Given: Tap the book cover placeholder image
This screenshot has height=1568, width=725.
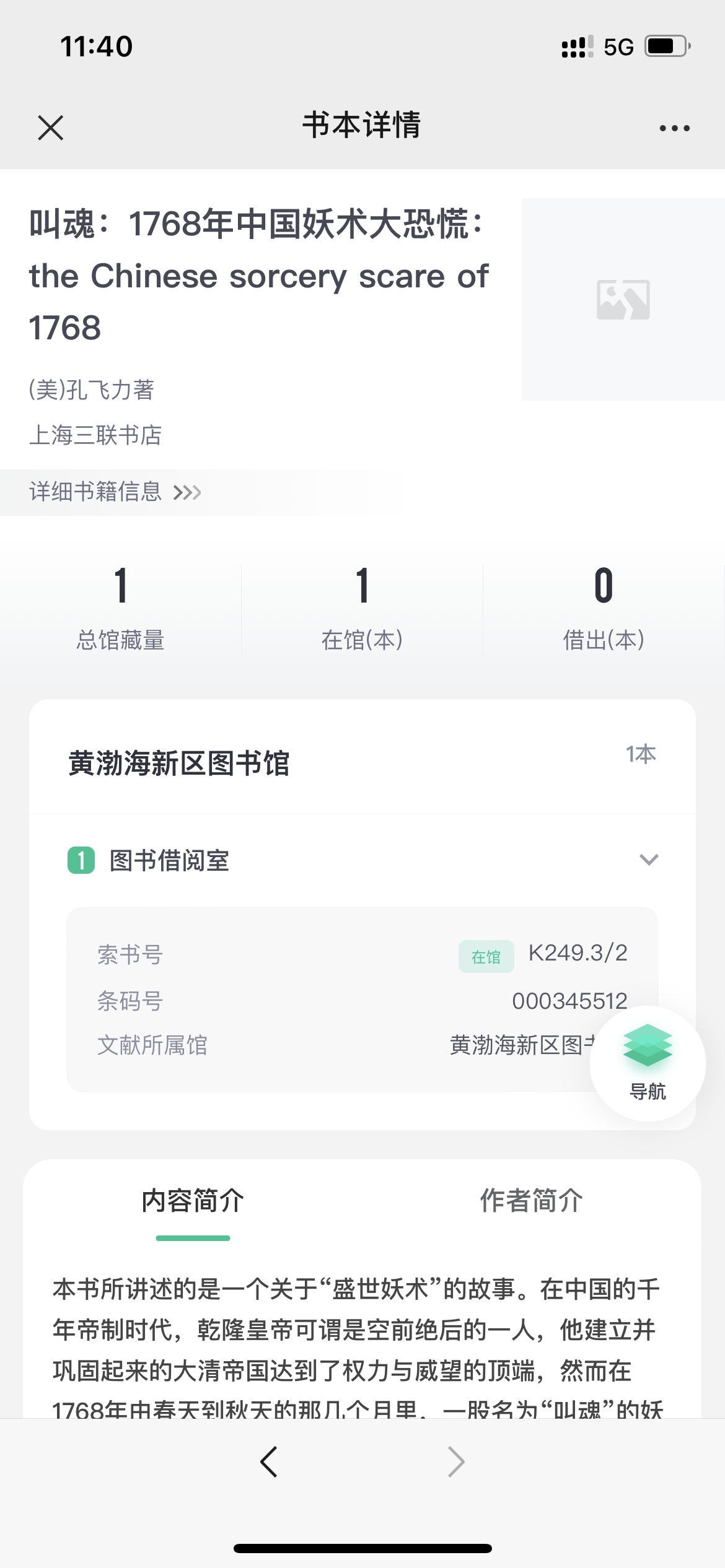Looking at the screenshot, I should 623,300.
